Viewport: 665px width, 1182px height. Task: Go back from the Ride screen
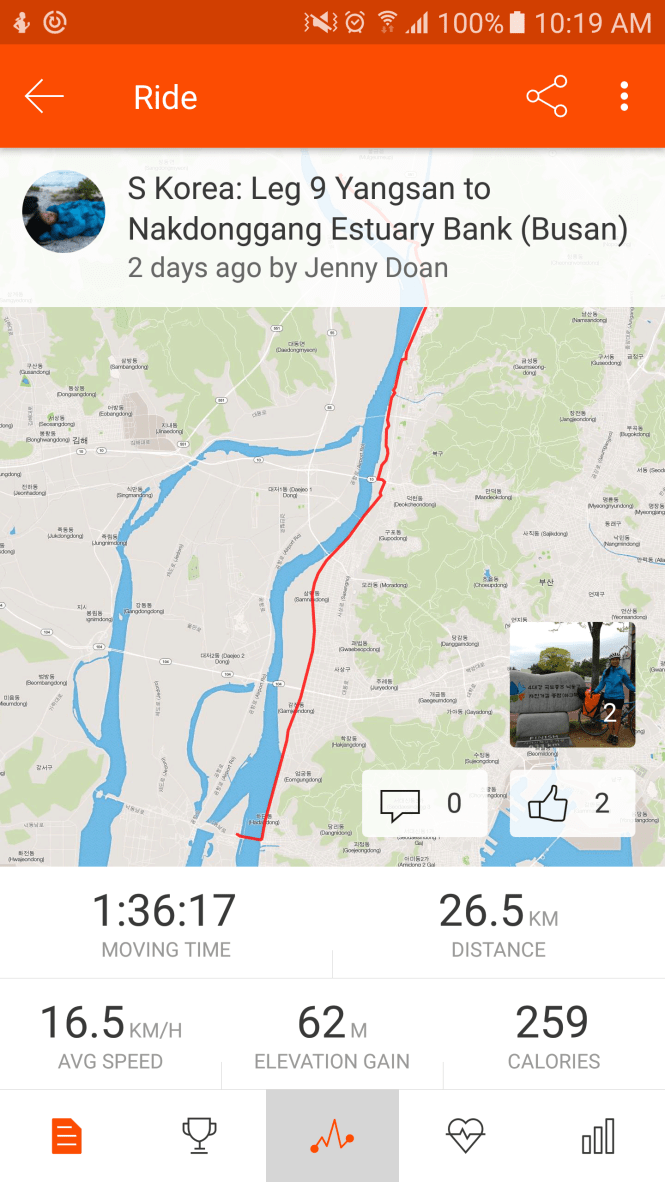coord(44,97)
